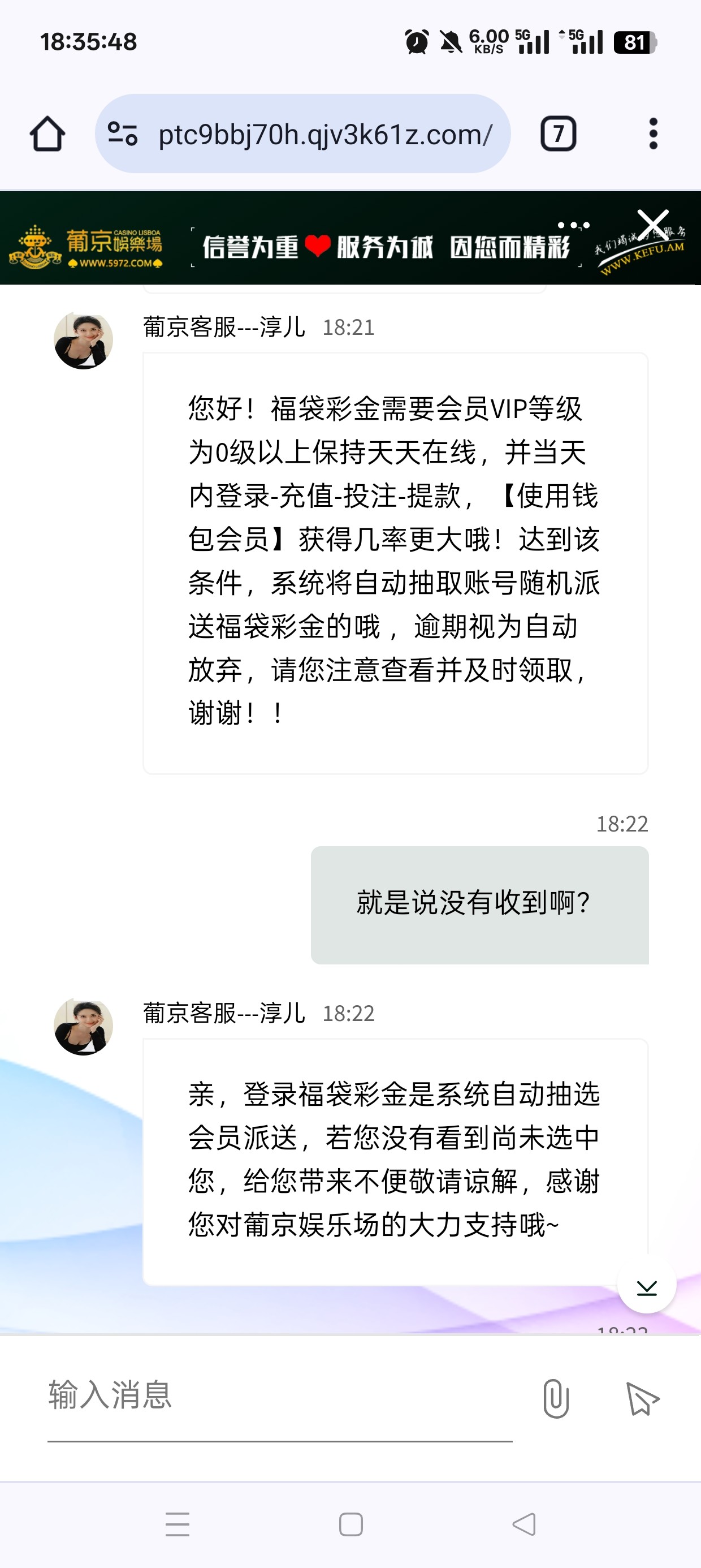Open site information icon in address bar
The height and width of the screenshot is (1568, 701).
tap(122, 134)
